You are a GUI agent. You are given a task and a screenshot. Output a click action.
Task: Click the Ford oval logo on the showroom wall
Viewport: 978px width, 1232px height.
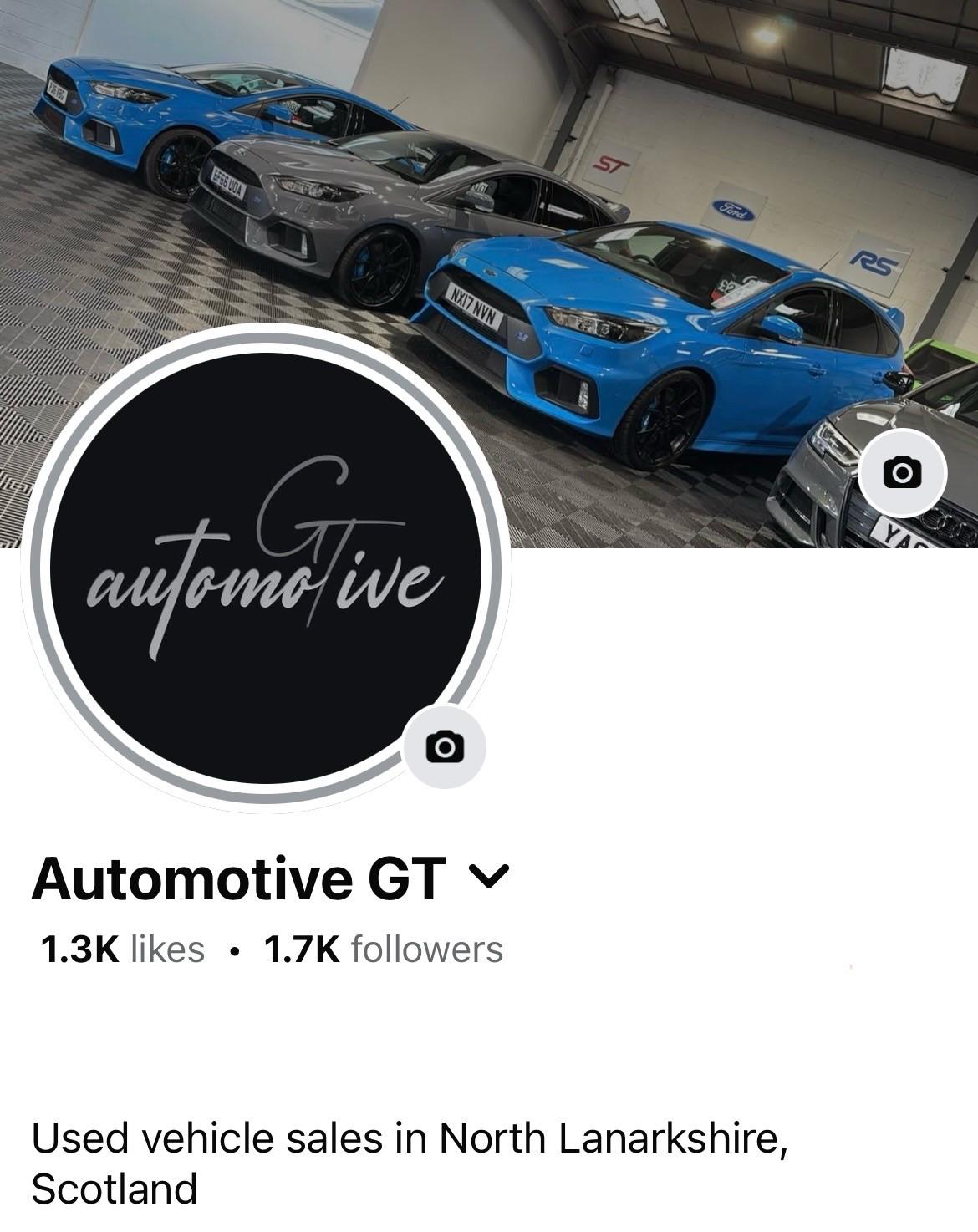point(732,210)
